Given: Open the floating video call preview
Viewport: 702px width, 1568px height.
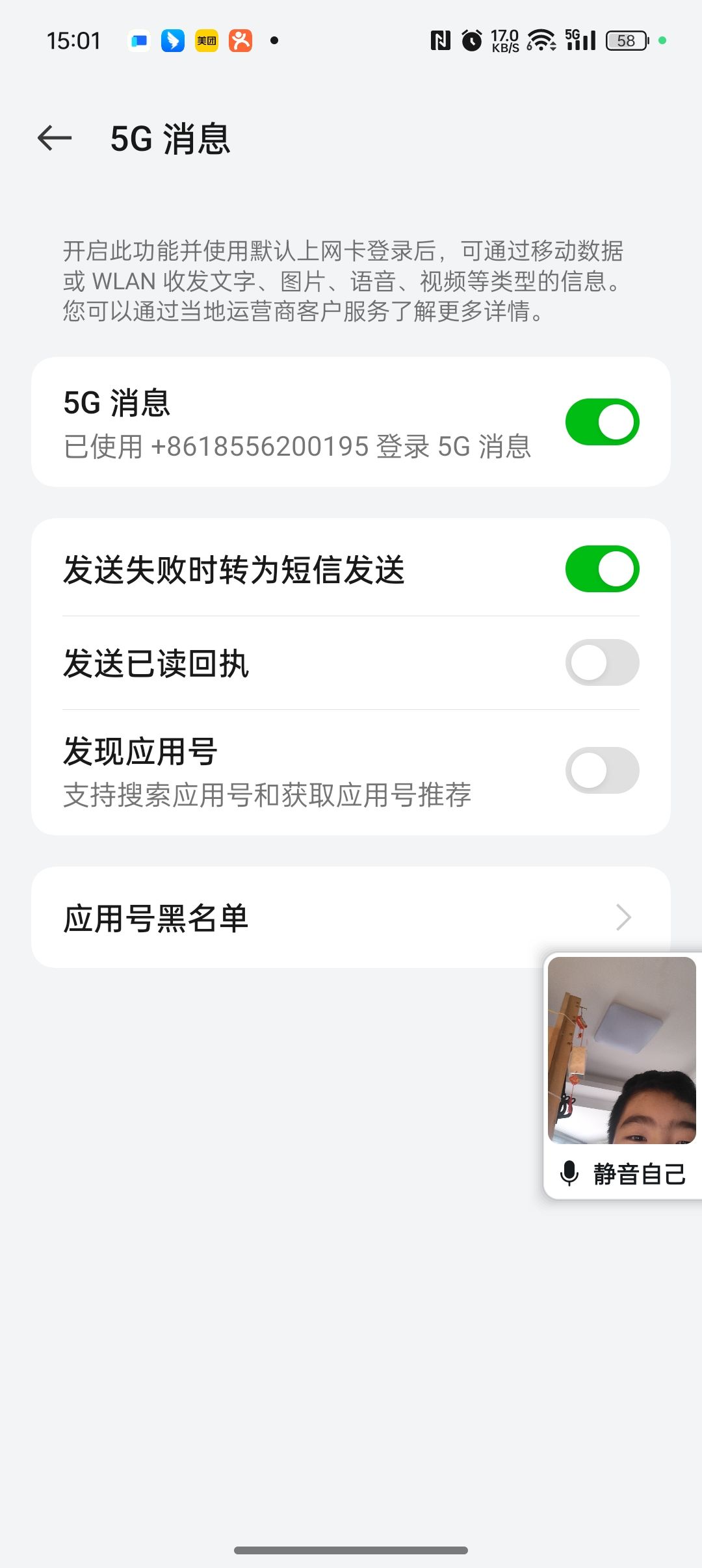Looking at the screenshot, I should [622, 1050].
